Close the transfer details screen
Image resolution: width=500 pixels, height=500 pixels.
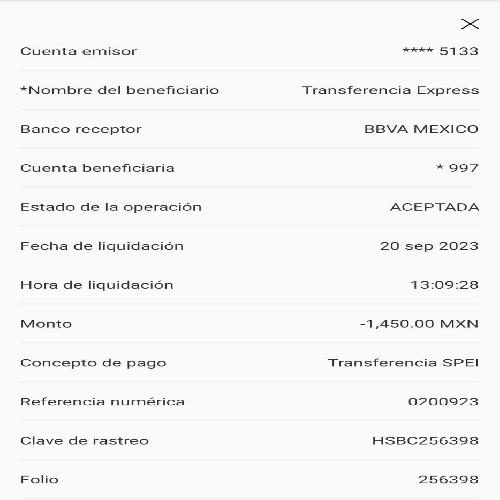point(470,24)
